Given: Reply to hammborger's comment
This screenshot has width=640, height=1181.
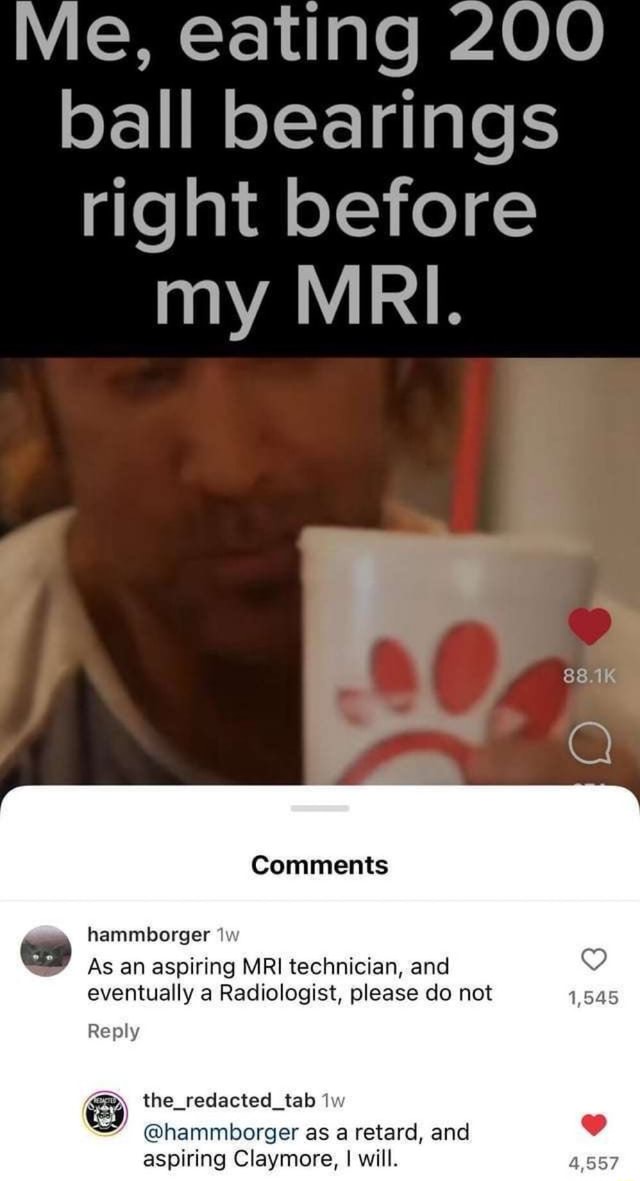Looking at the screenshot, I should [x=114, y=1031].
